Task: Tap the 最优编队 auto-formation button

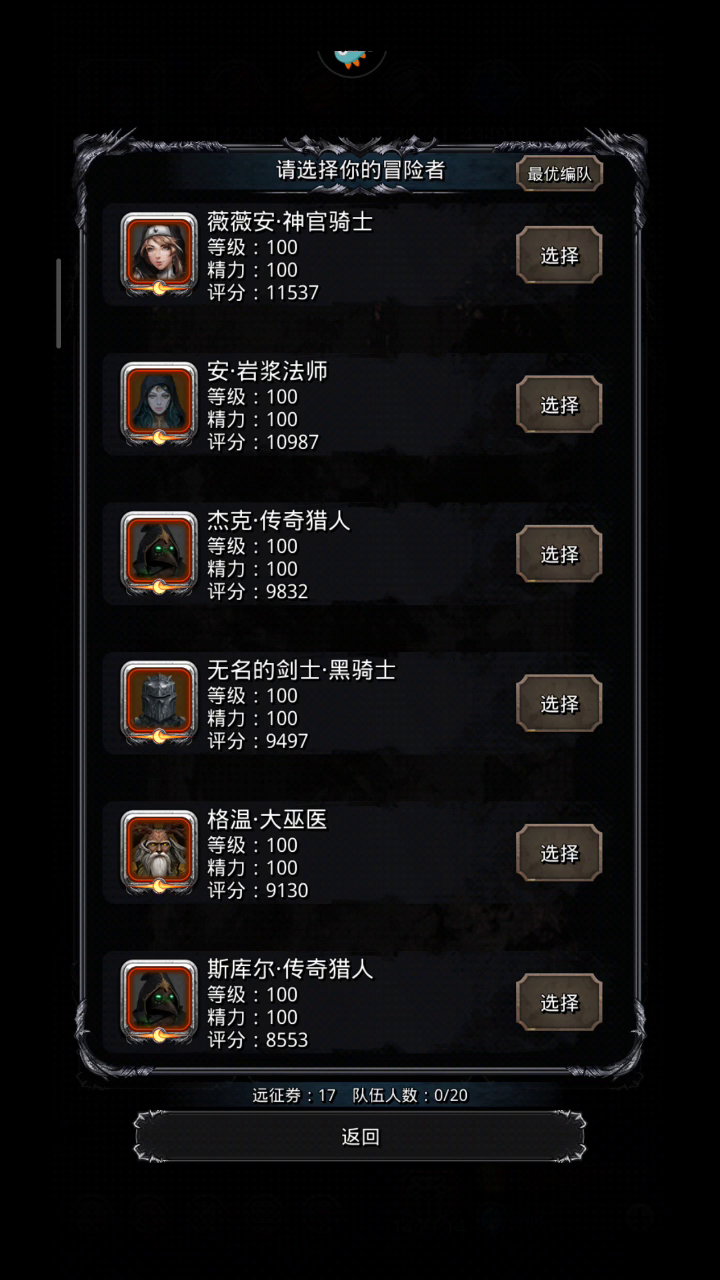Action: click(x=559, y=173)
